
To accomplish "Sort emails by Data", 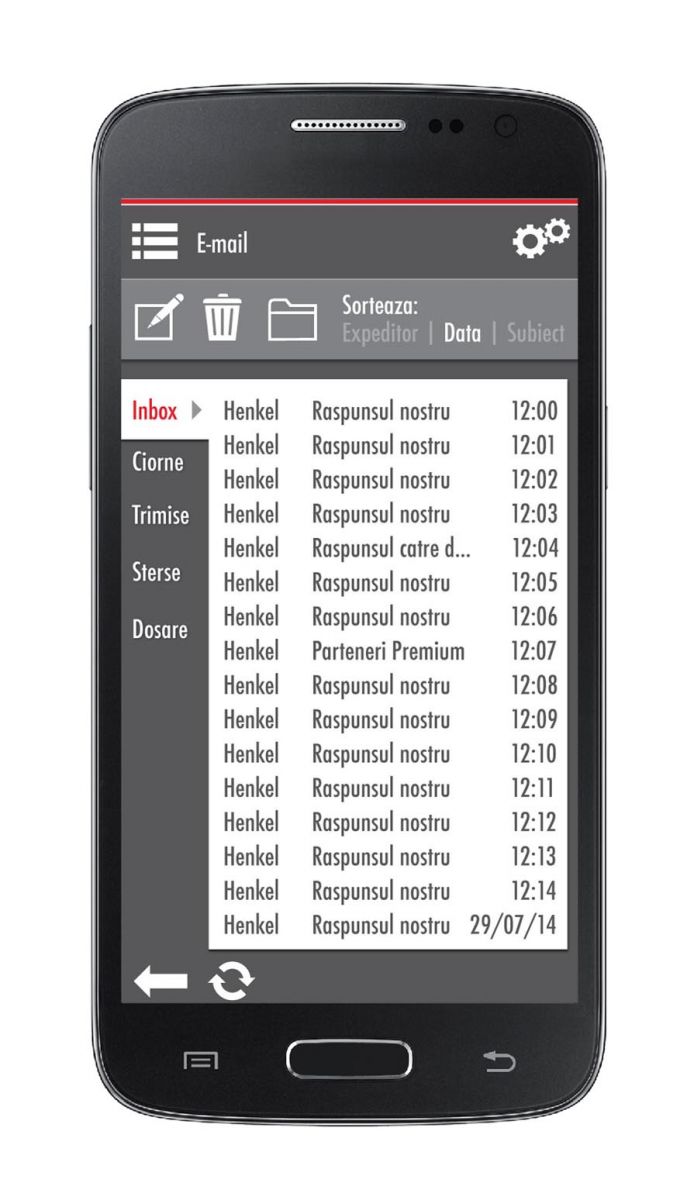I will coord(462,334).
